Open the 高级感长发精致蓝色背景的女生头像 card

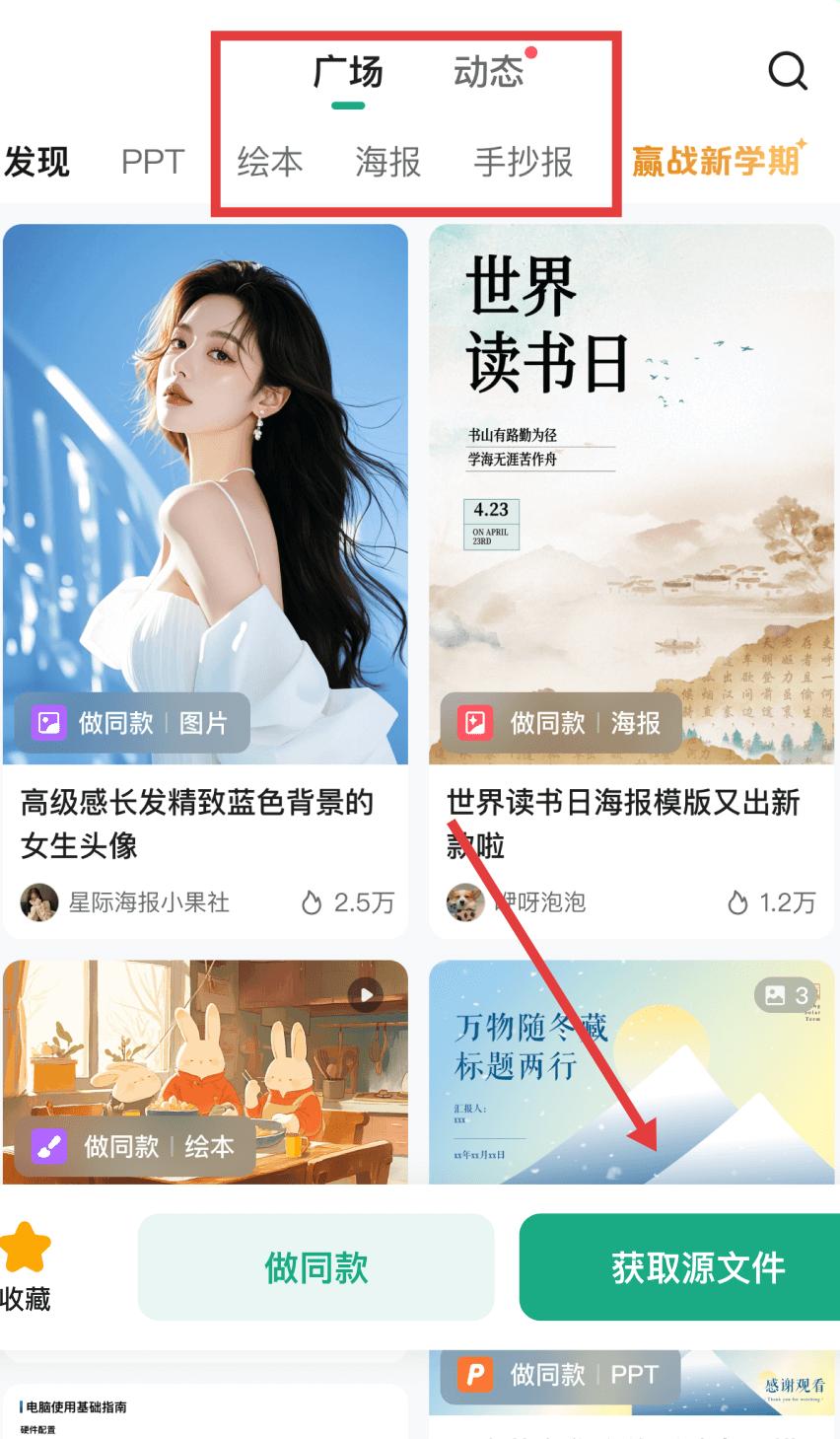coord(205,581)
